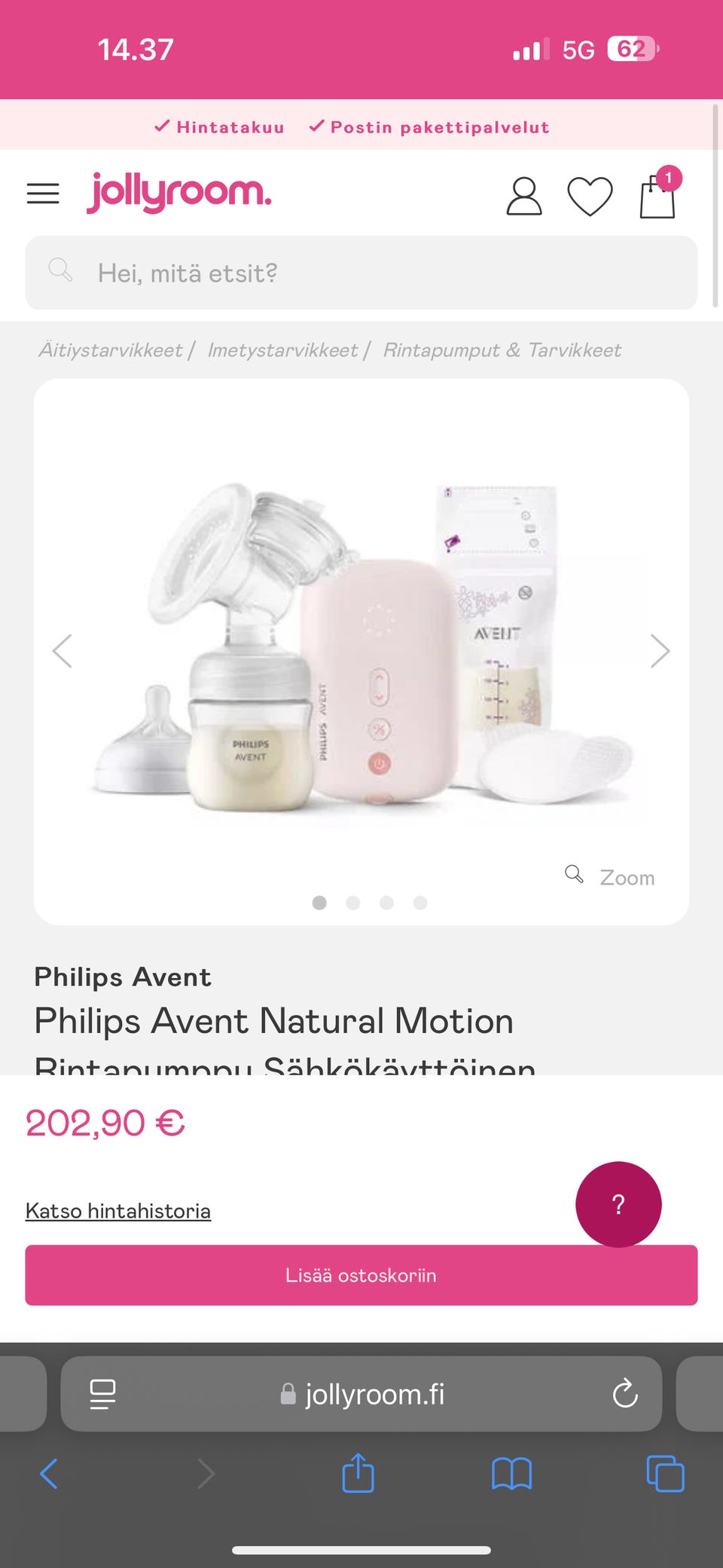Open Safari tabs overview
This screenshot has width=723, height=1568.
click(665, 1473)
